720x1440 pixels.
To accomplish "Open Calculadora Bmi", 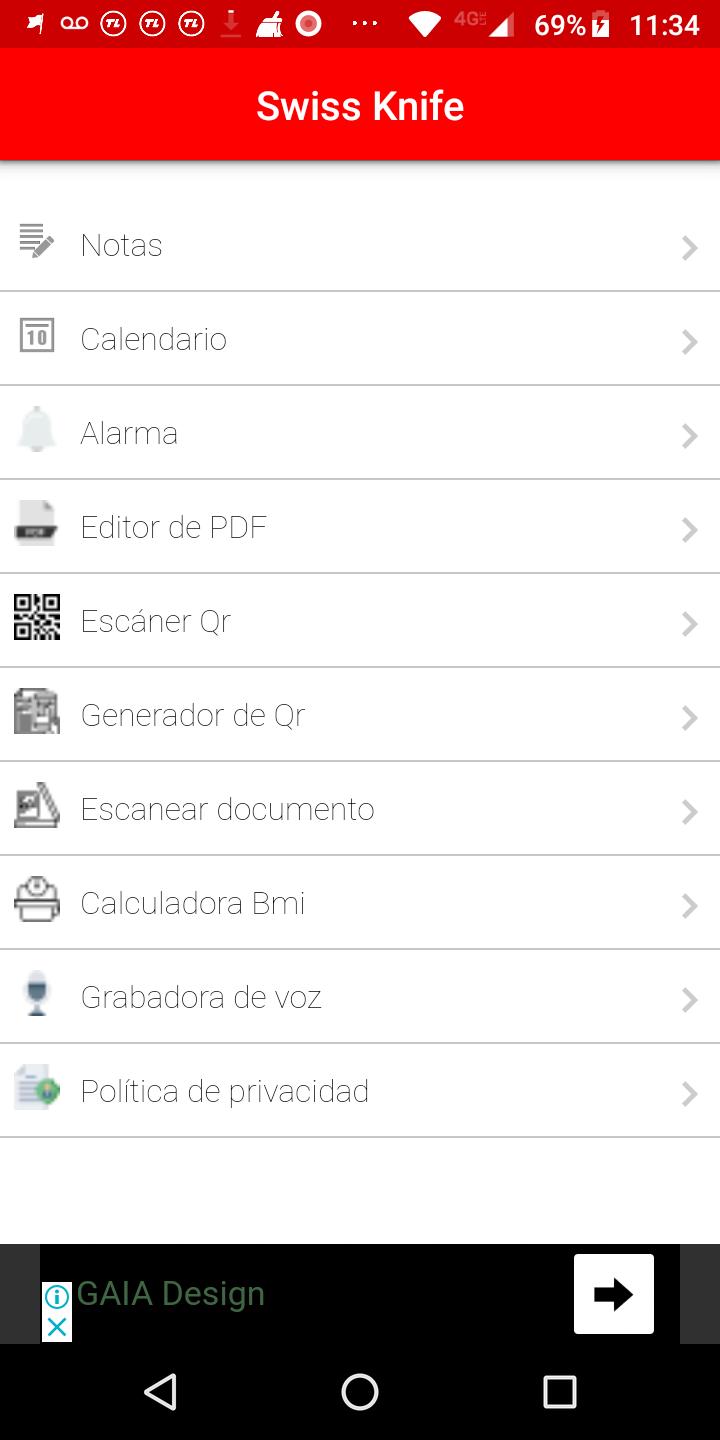I will pyautogui.click(x=360, y=903).
